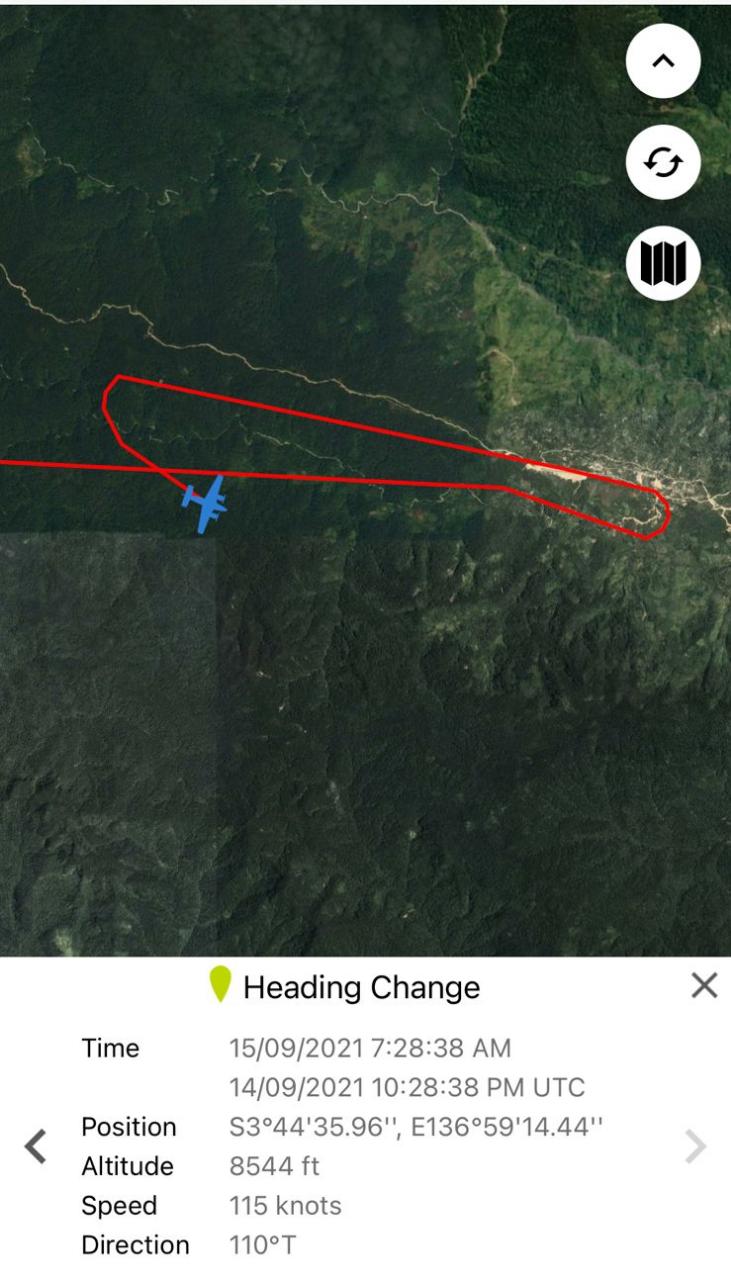The width and height of the screenshot is (731, 1280).
Task: Go to the next track event
Action: (x=696, y=1147)
